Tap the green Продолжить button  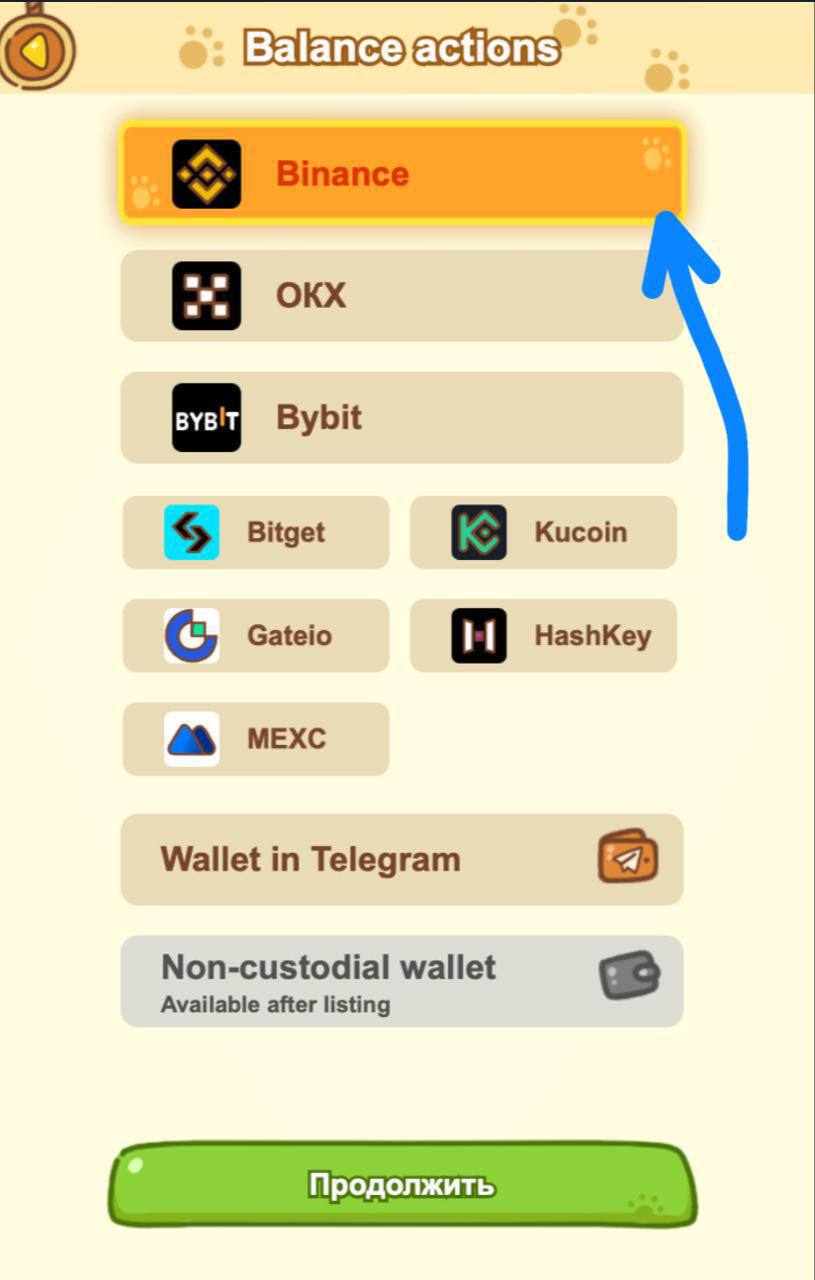click(x=401, y=1186)
